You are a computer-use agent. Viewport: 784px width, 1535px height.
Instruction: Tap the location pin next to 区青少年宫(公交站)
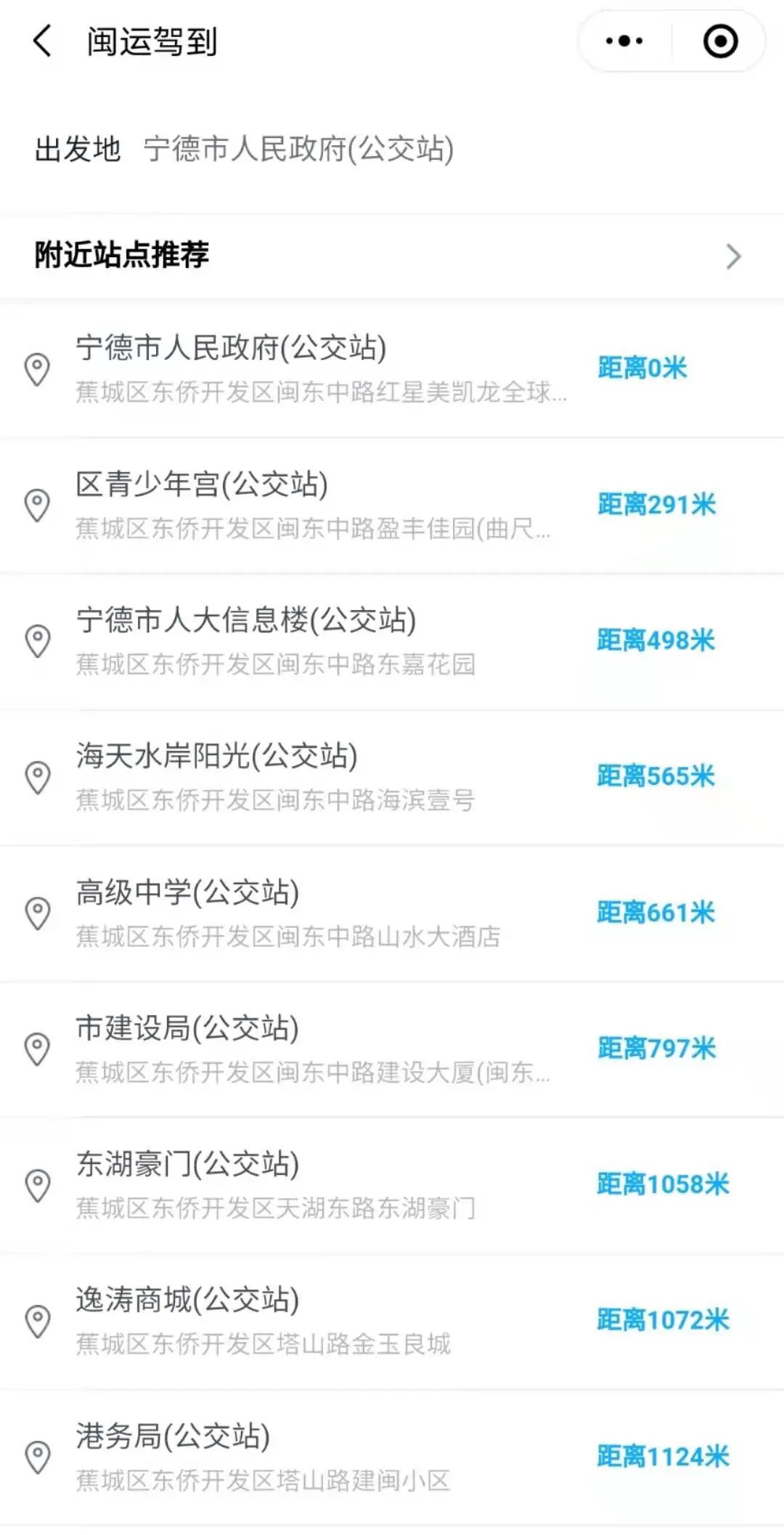click(38, 507)
